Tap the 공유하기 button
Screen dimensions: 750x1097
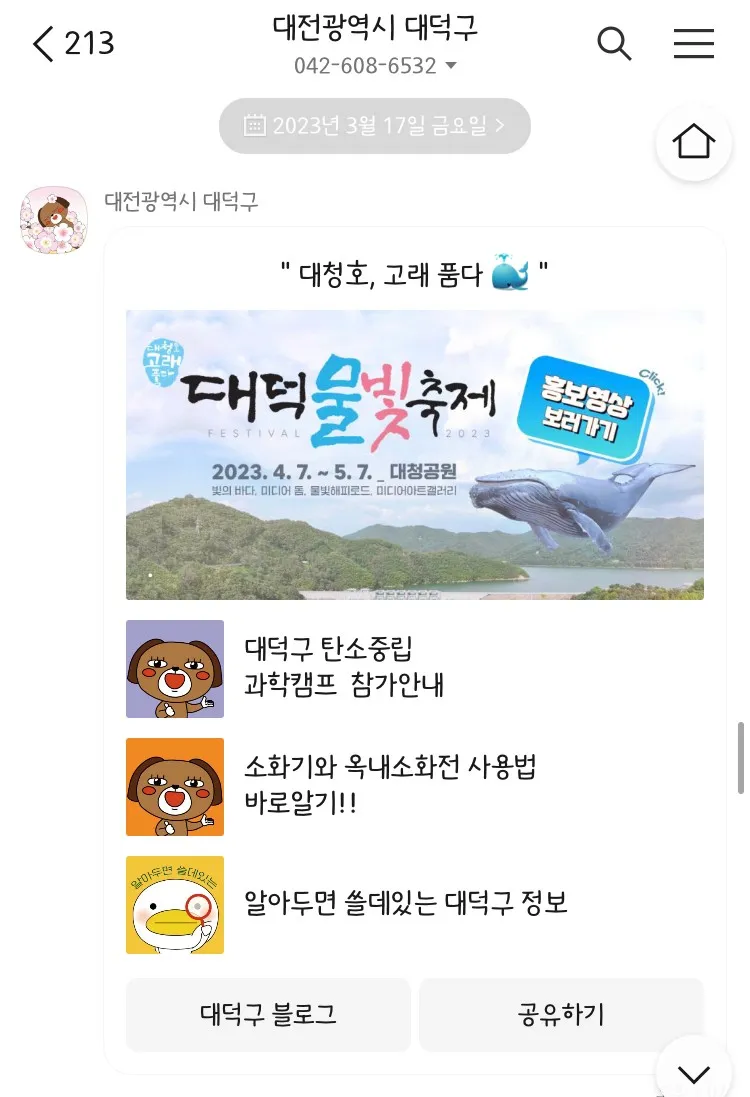pos(561,1014)
